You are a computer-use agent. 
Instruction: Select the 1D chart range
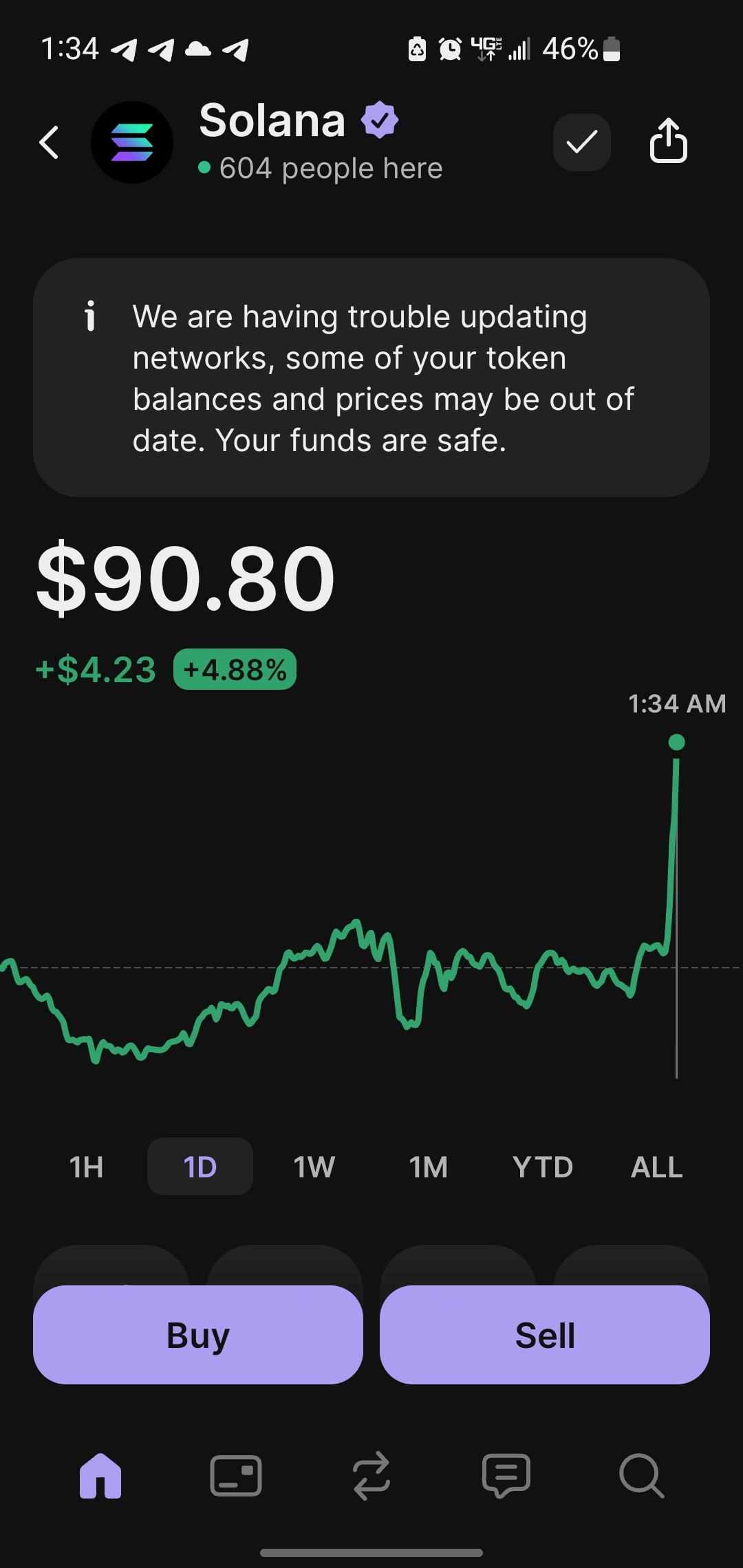coord(200,1167)
